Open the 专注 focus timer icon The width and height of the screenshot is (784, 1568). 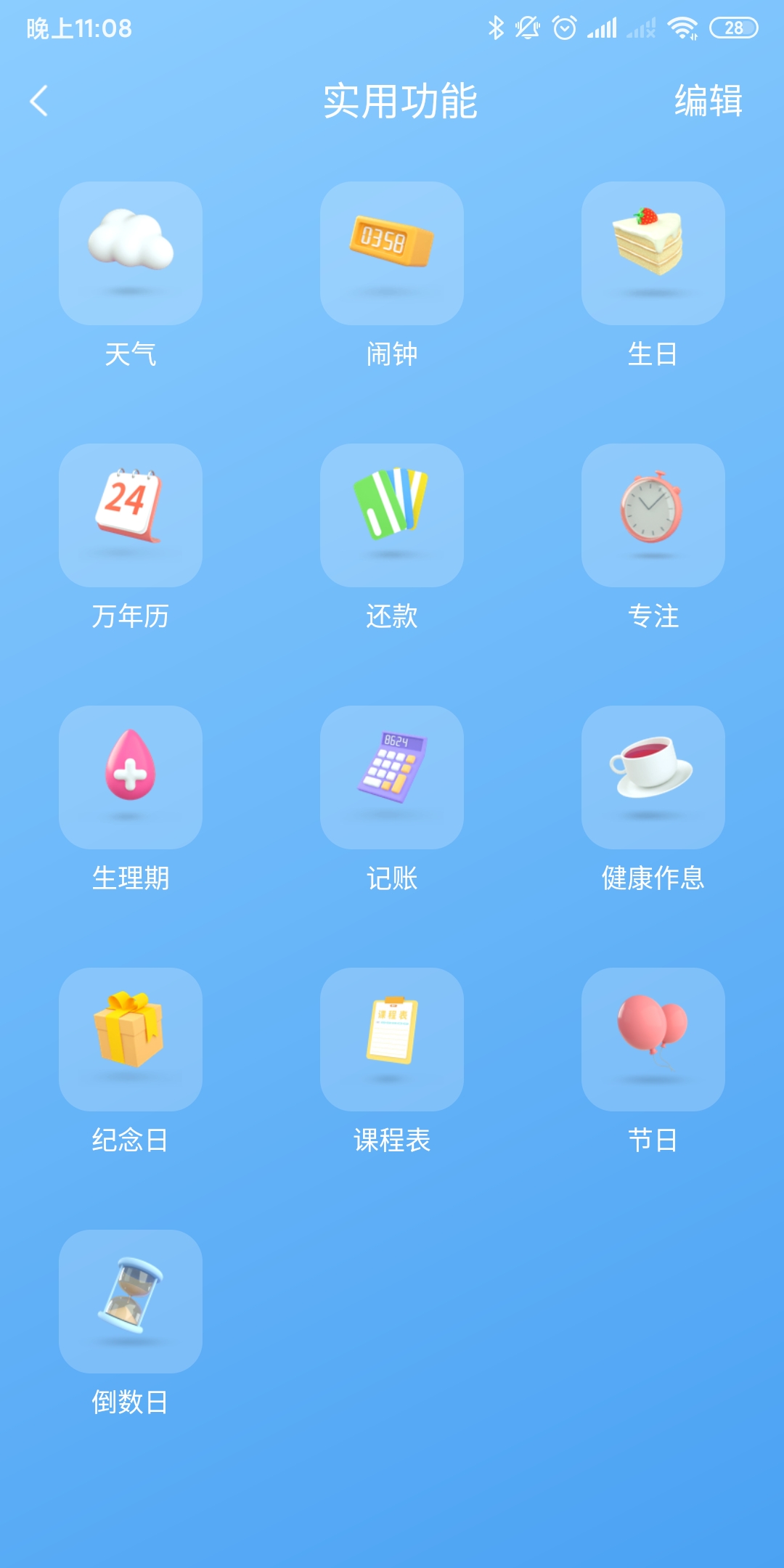tap(652, 515)
